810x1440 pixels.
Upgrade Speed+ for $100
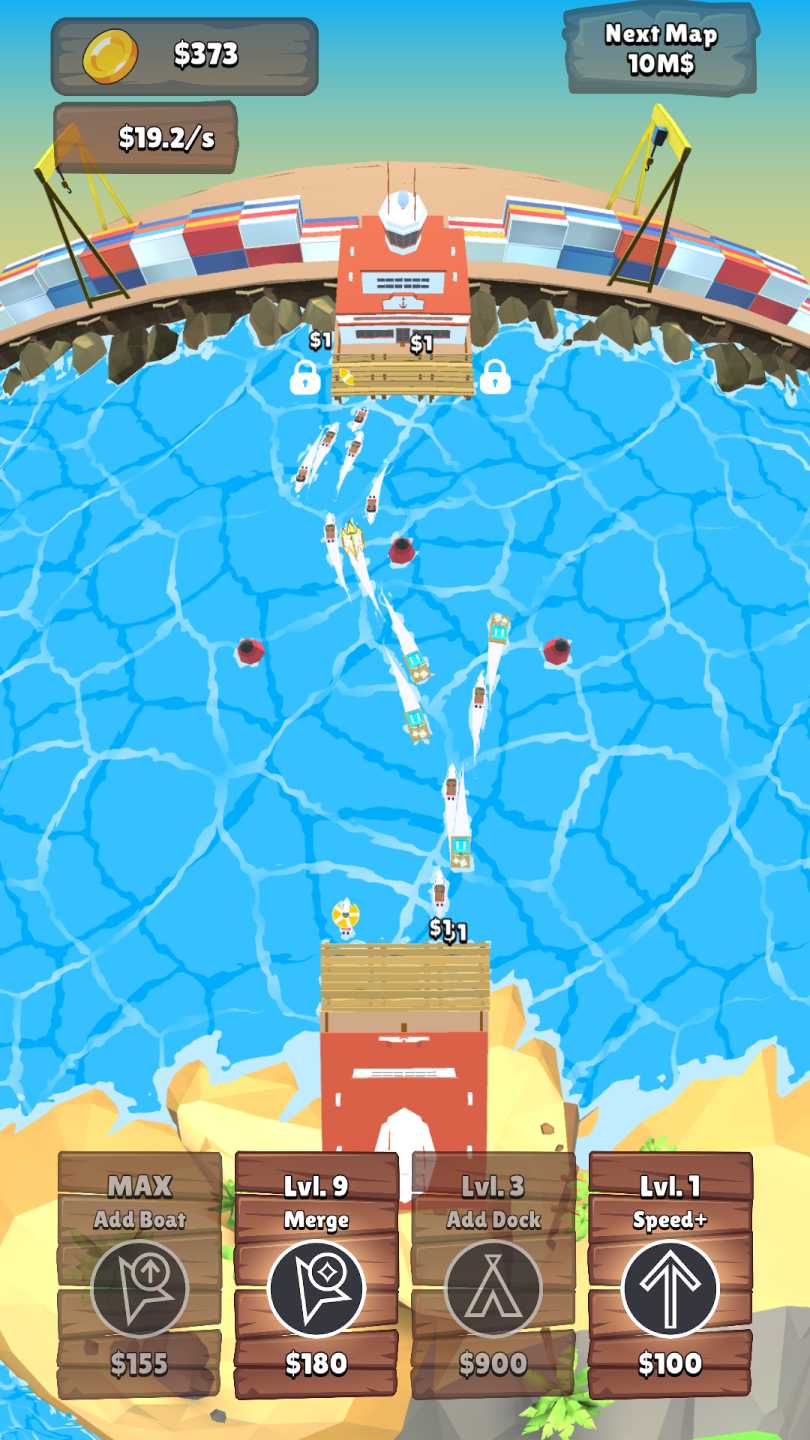(x=670, y=1288)
